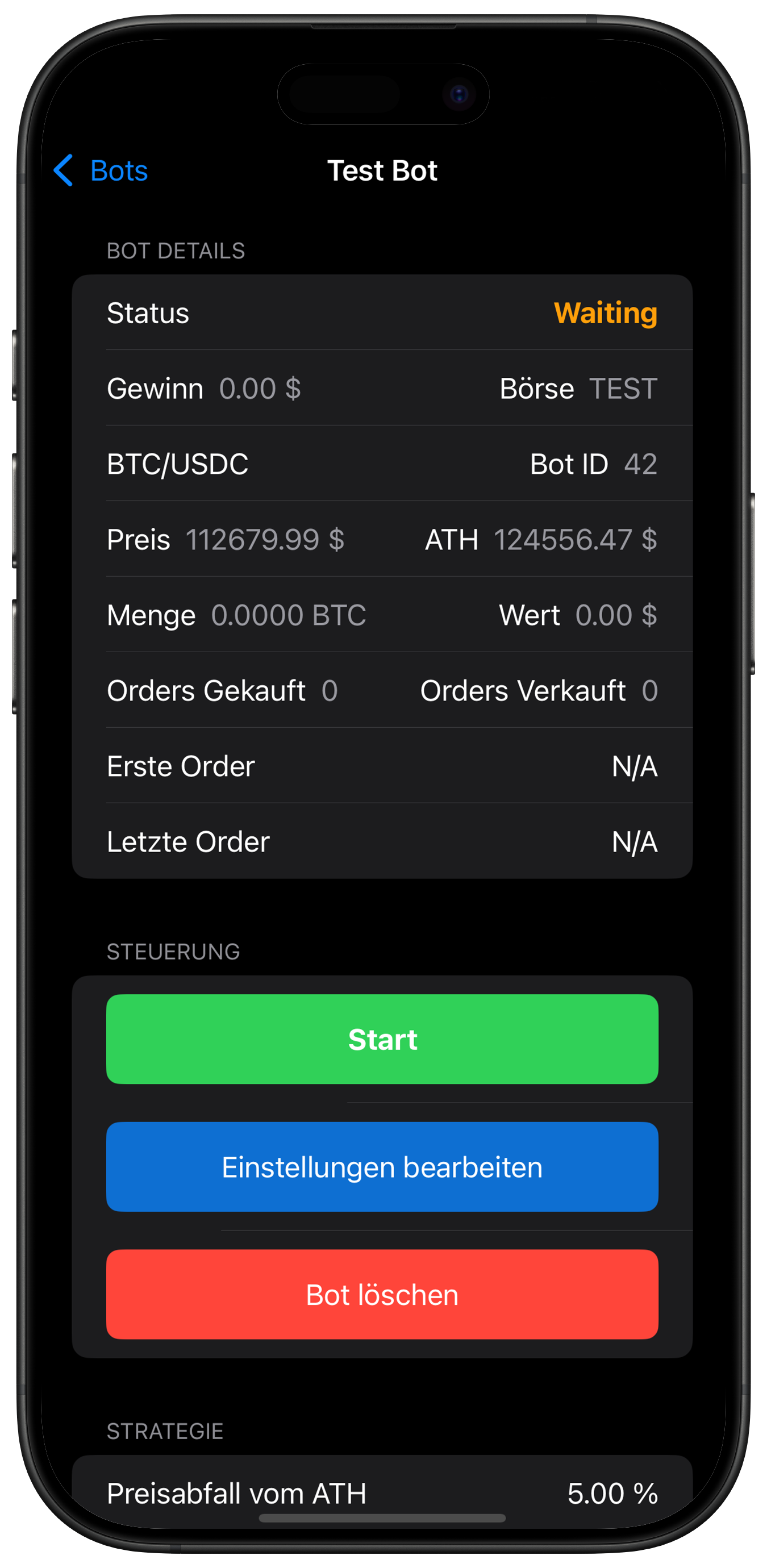Start the Test Bot

tap(382, 1039)
